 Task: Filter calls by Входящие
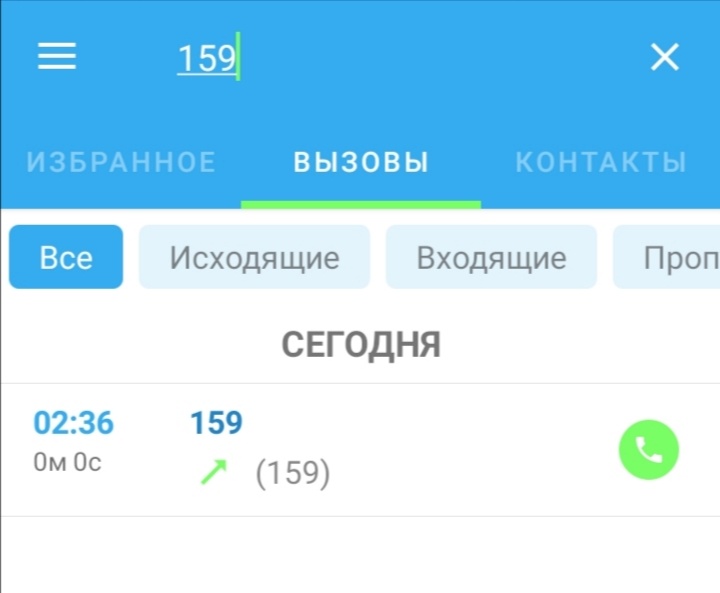click(x=491, y=258)
